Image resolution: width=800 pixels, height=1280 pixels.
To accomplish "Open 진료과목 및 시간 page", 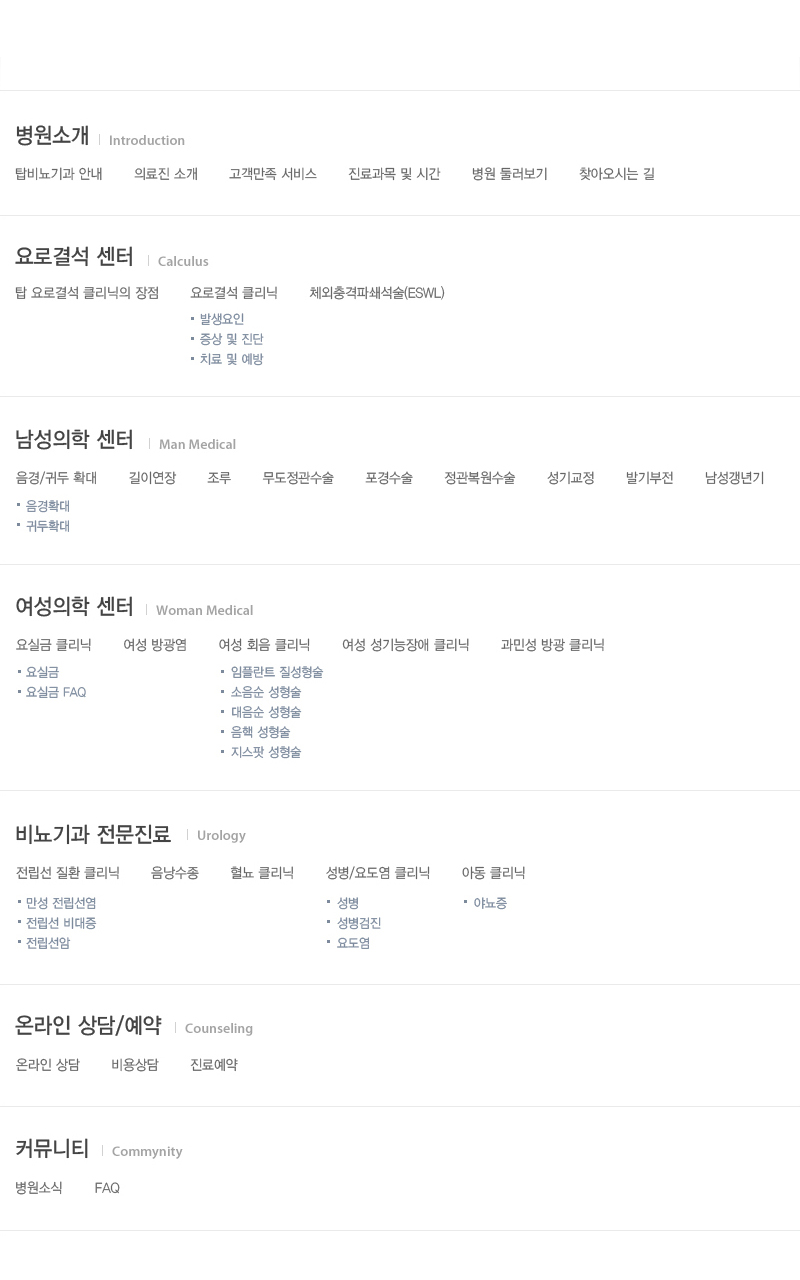I will tap(394, 174).
